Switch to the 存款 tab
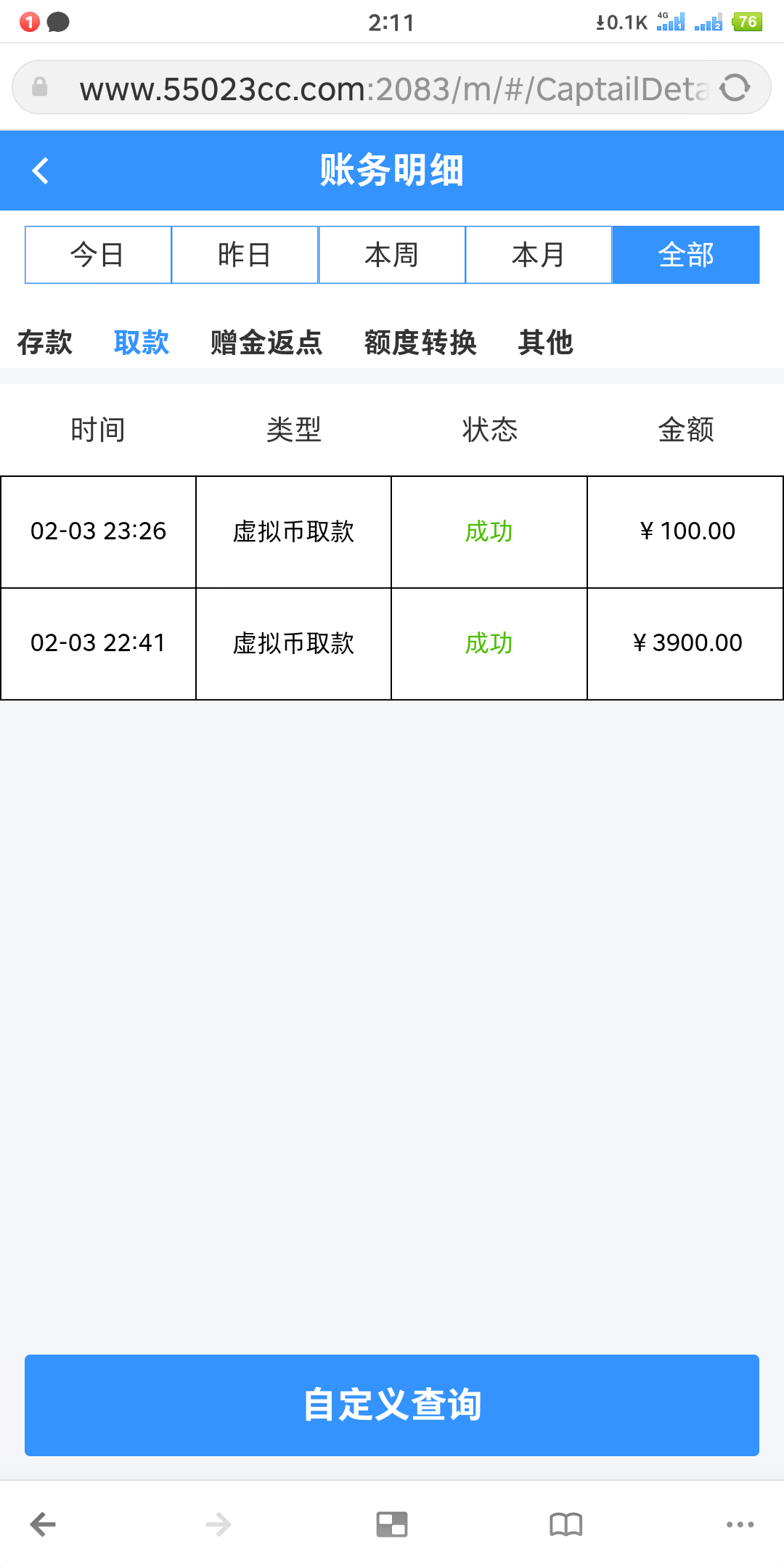This screenshot has height=1568, width=784. (x=44, y=343)
